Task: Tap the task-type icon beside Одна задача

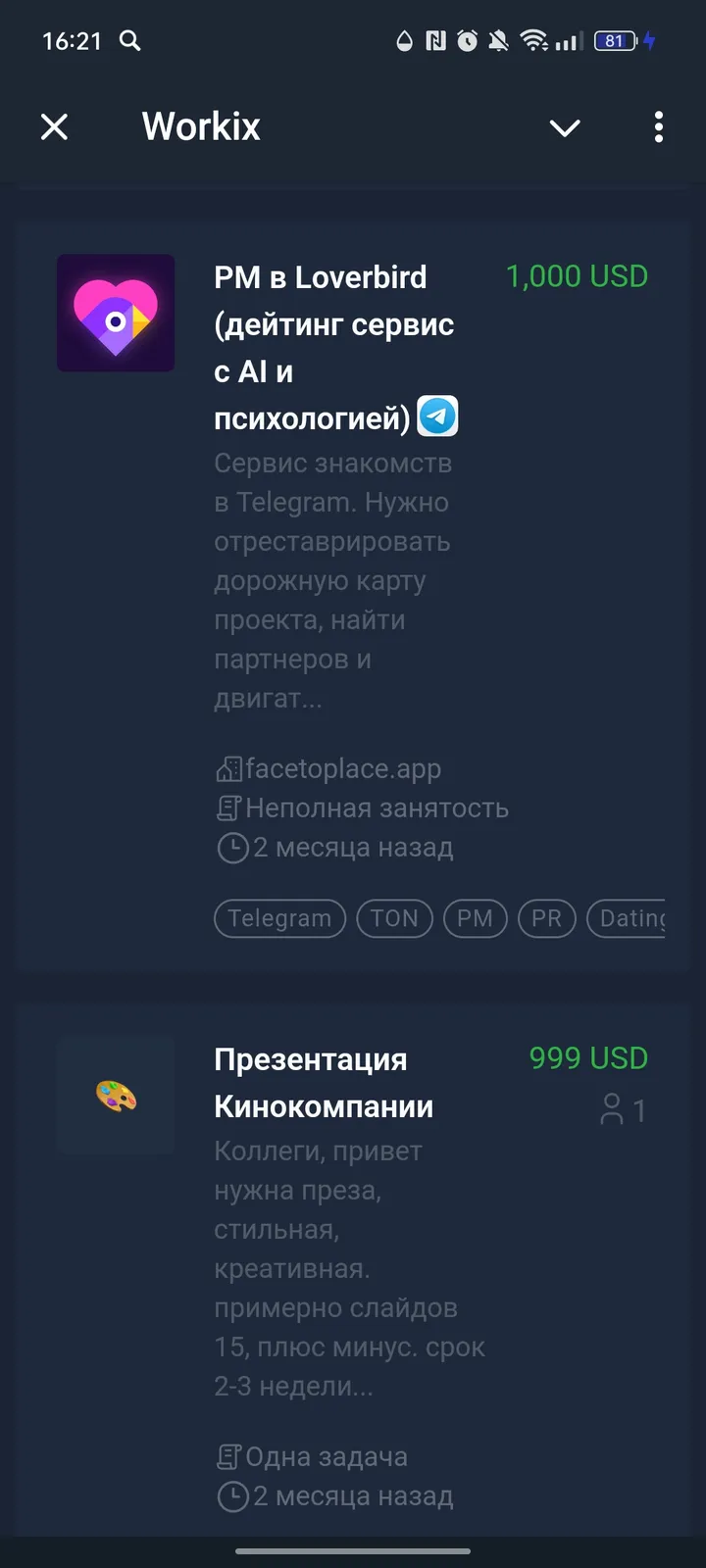Action: (x=229, y=1456)
